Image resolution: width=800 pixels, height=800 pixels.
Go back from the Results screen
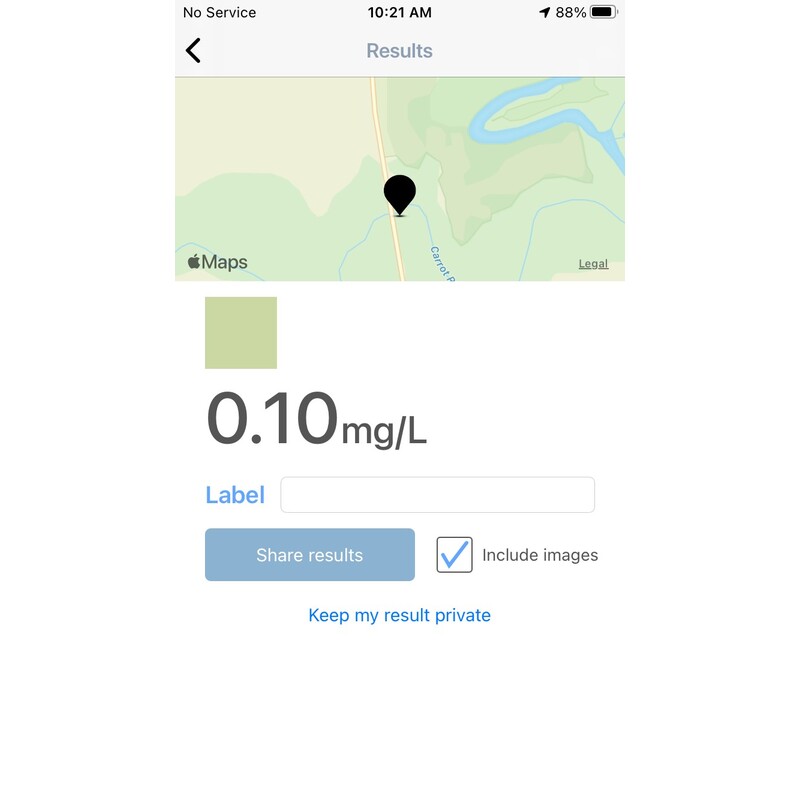click(x=194, y=51)
